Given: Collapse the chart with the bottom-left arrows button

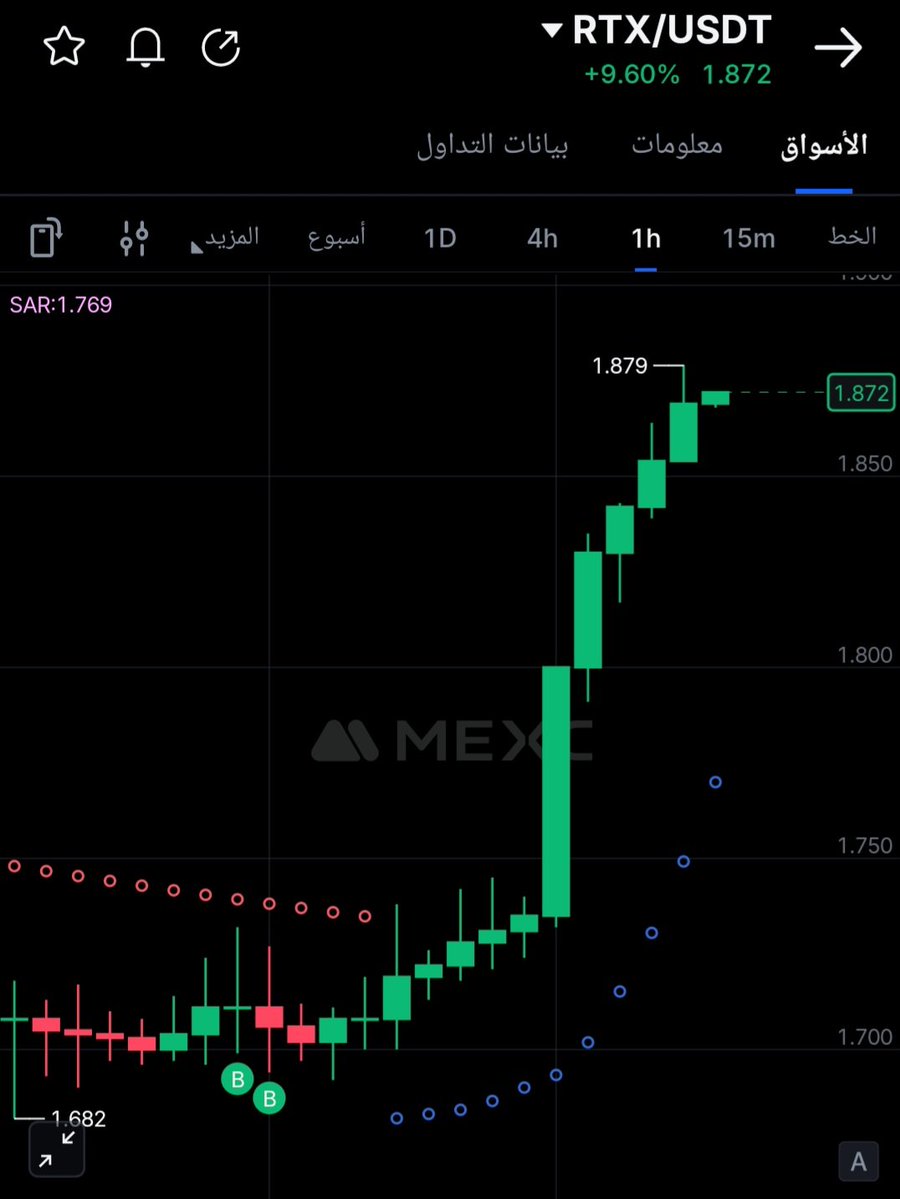Looking at the screenshot, I should [x=57, y=1149].
